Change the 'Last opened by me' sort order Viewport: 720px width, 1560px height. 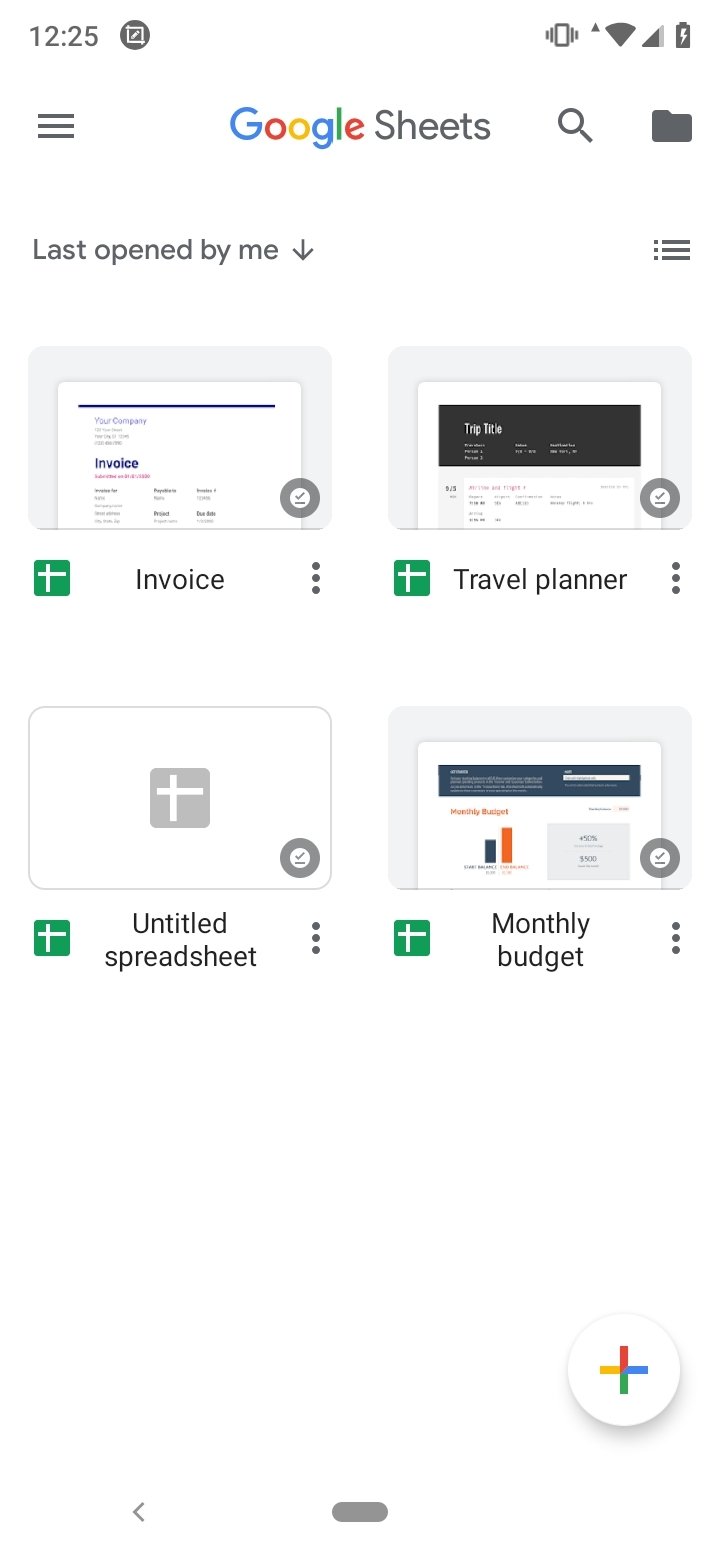(173, 250)
